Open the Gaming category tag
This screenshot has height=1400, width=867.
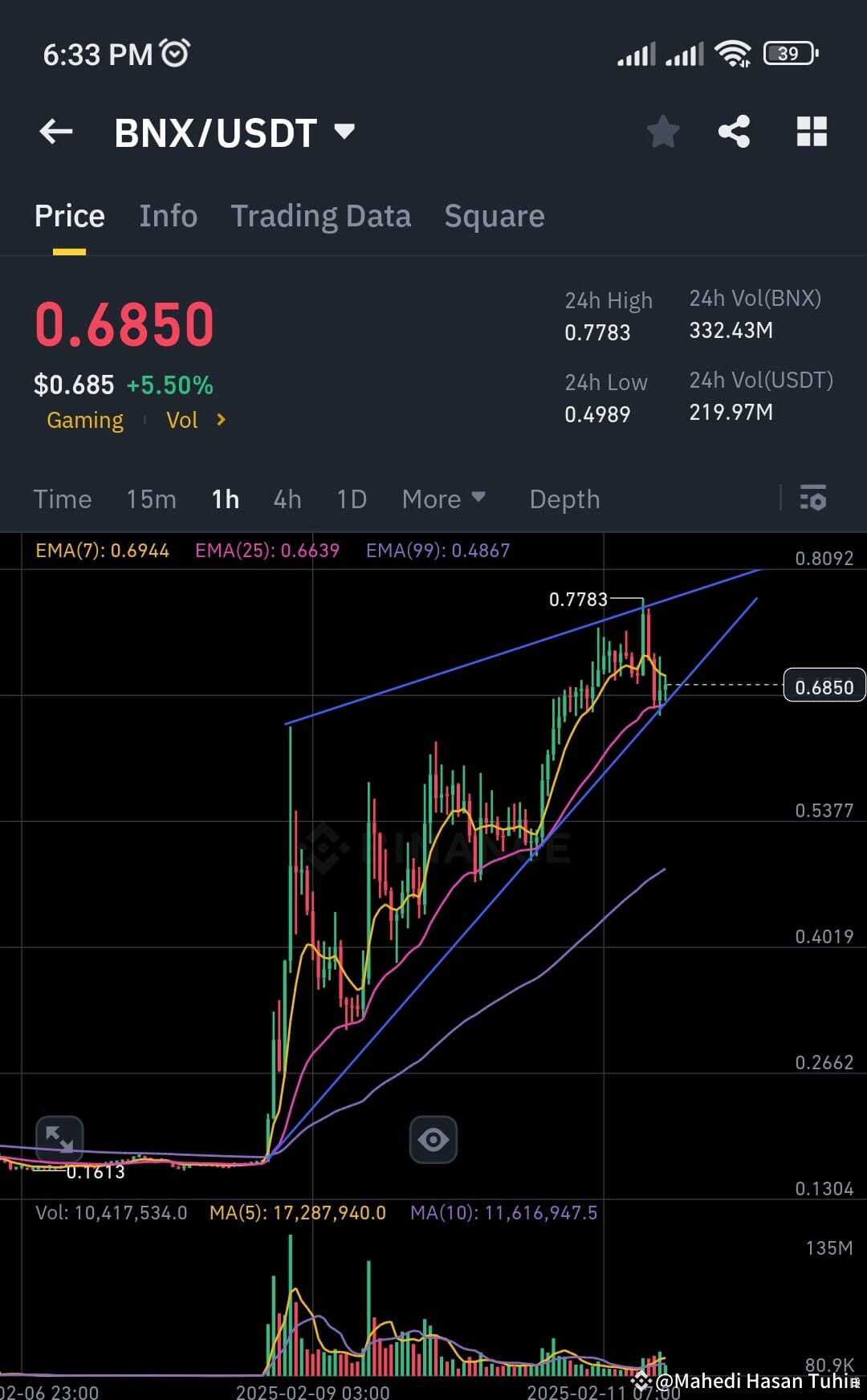pos(85,420)
